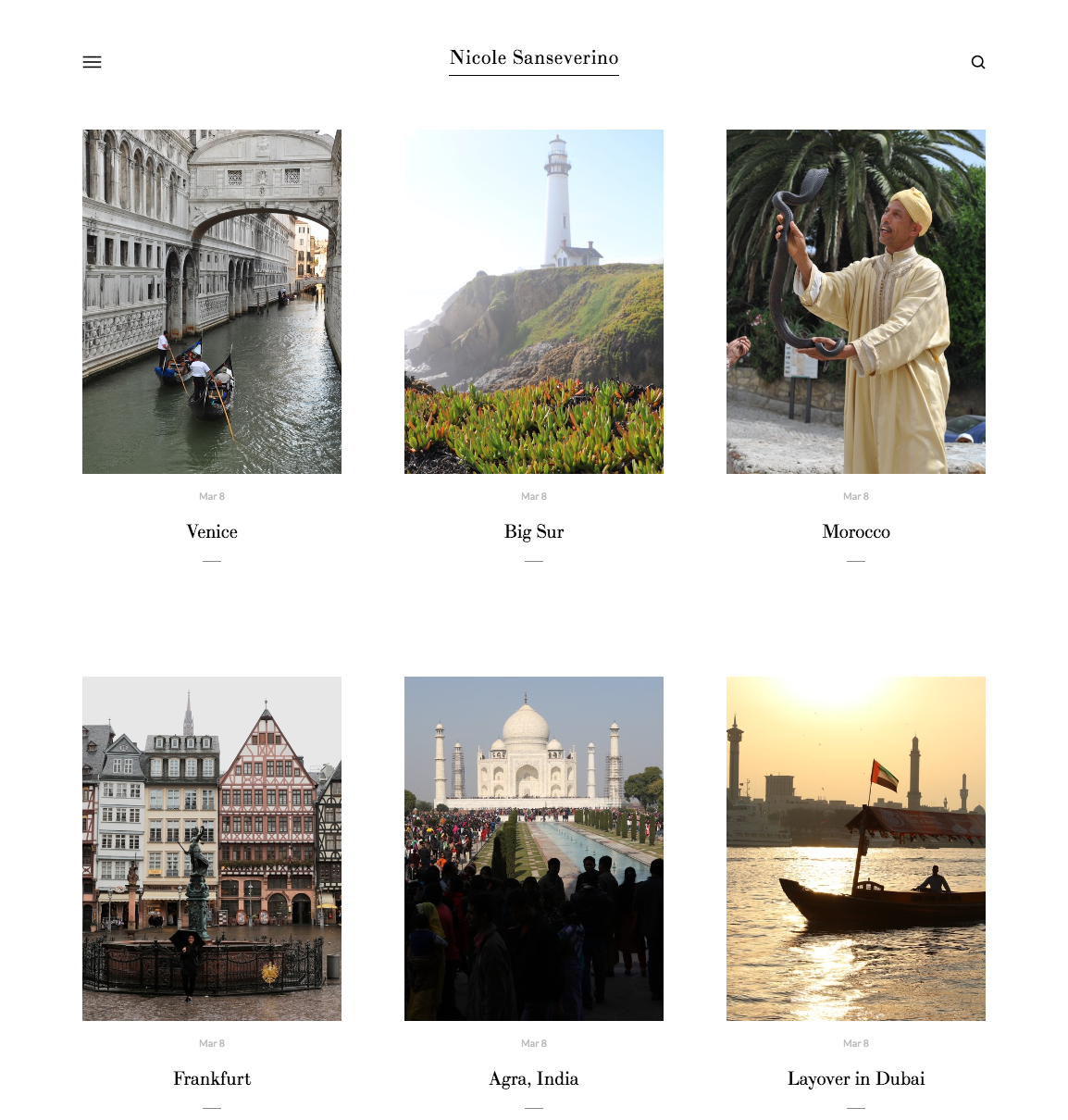This screenshot has height=1120, width=1068.
Task: View the Agra, India photo post
Action: pyautogui.click(x=534, y=849)
